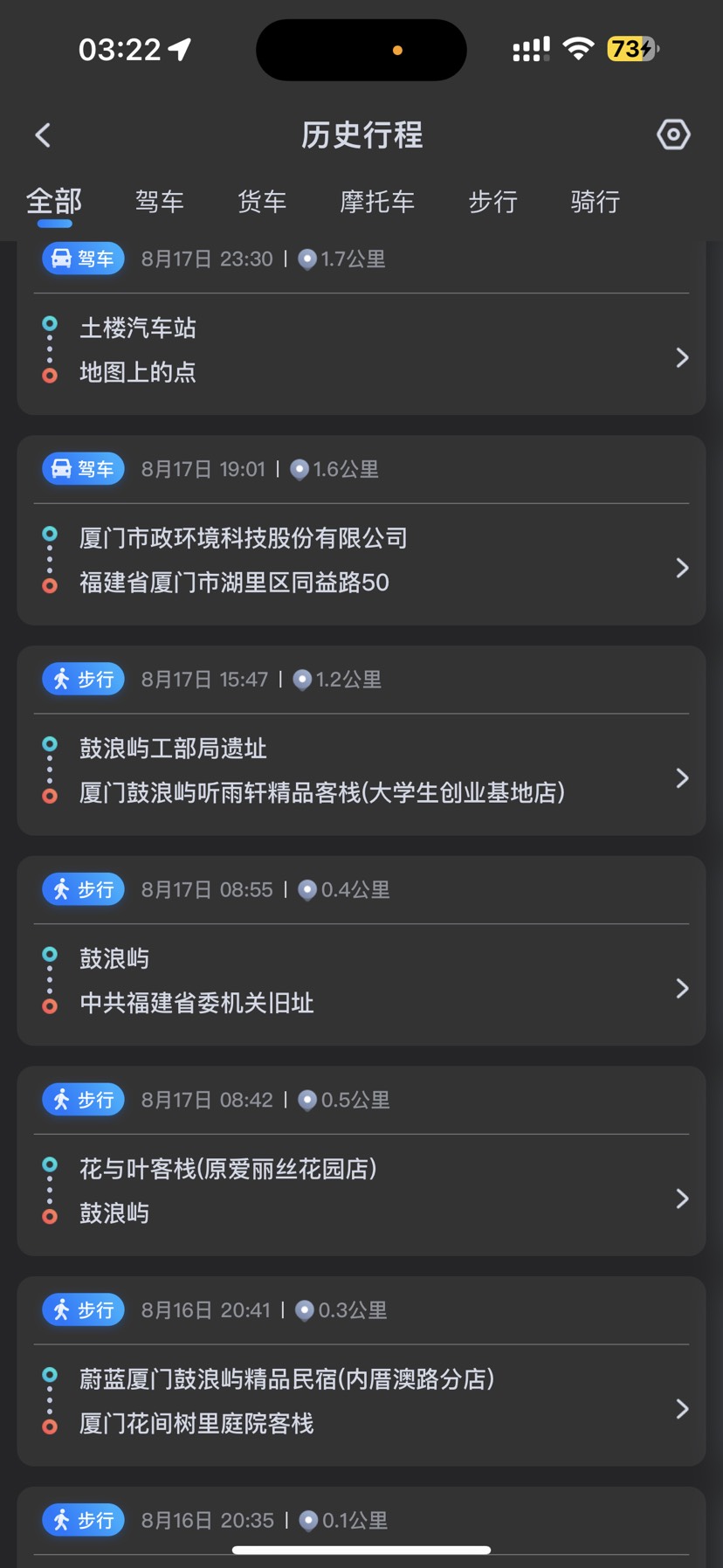This screenshot has height=1568, width=723.
Task: Filter trips by the 步行 tab
Action: (x=493, y=202)
